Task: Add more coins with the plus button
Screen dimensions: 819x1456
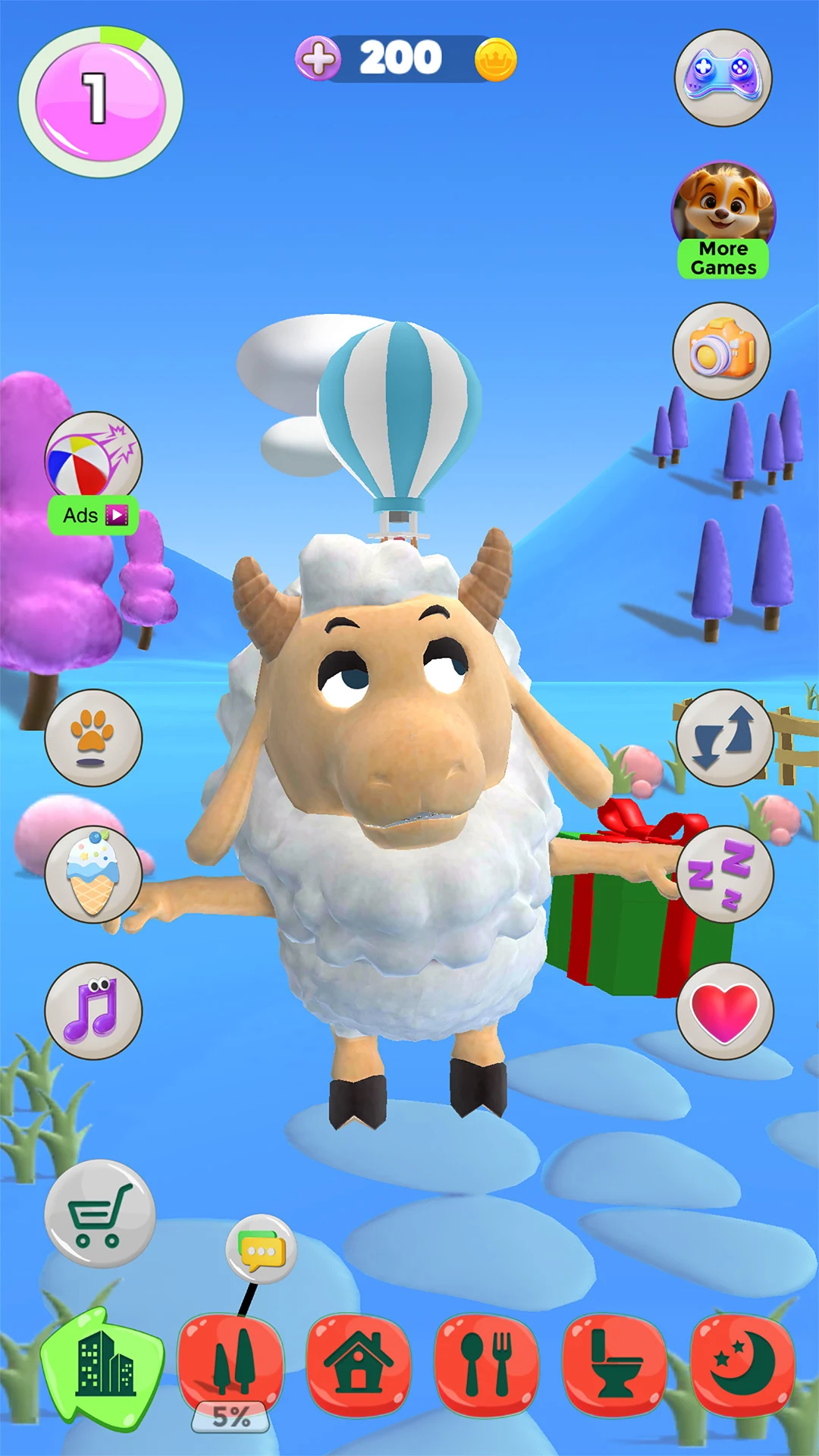Action: (x=318, y=58)
